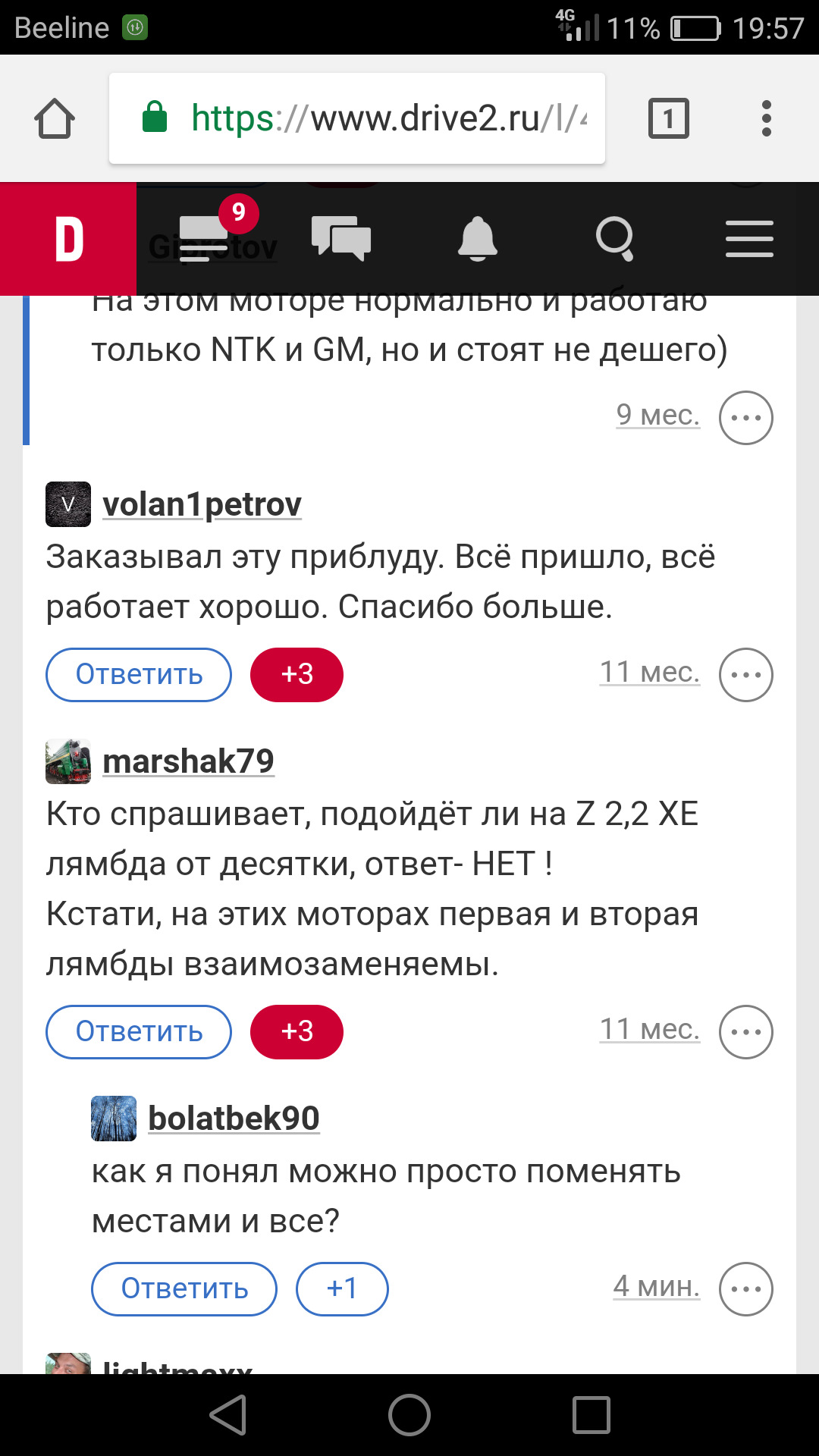Upvote bolatbek90's reply with +1
Screen dimensions: 819x1456
tap(342, 1288)
